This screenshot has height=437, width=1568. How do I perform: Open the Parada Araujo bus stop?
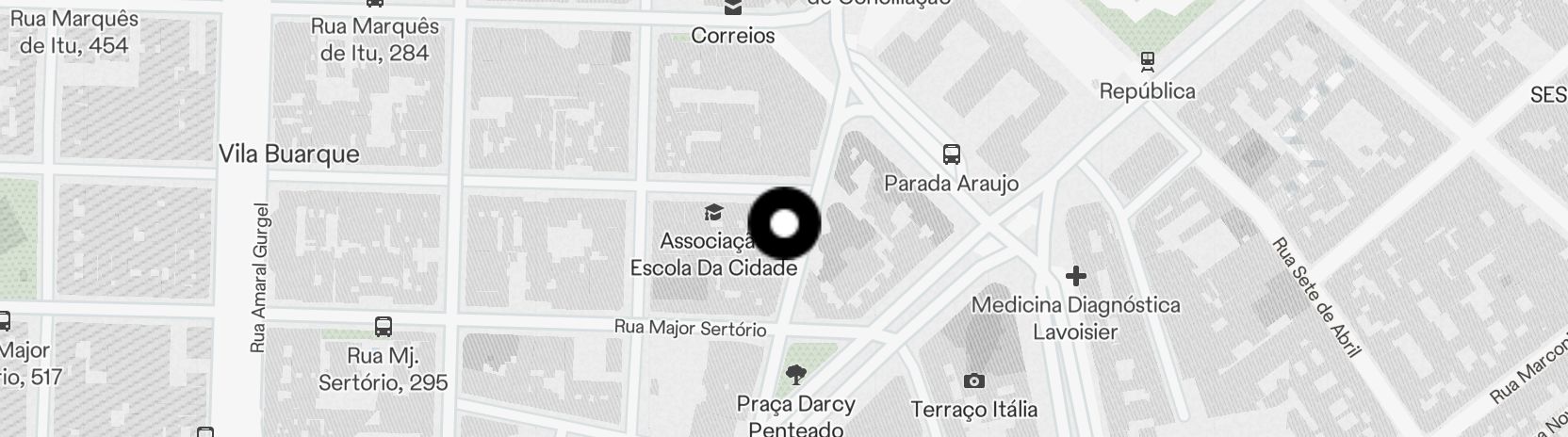click(951, 154)
